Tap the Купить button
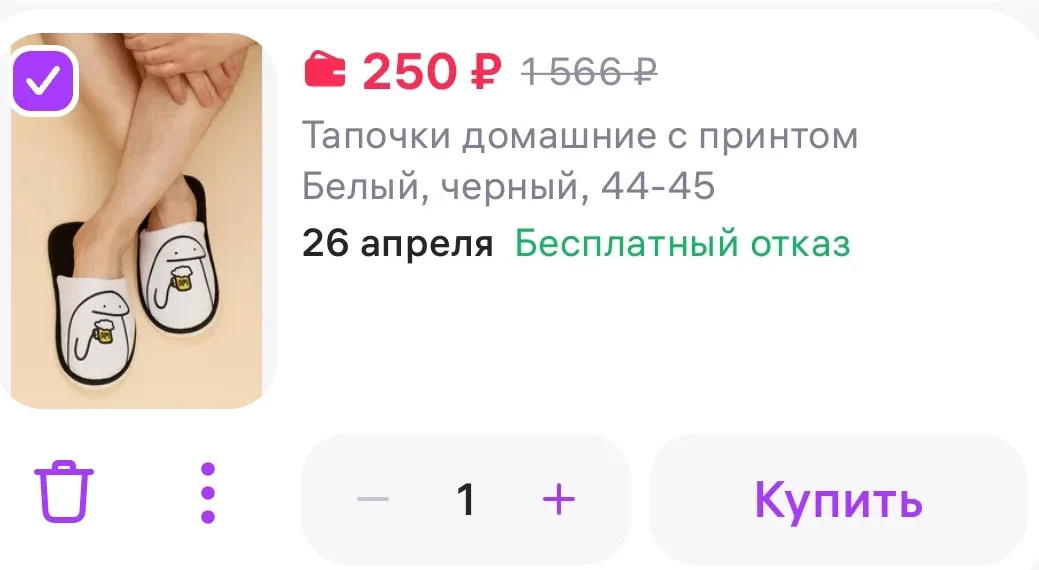 pos(837,498)
